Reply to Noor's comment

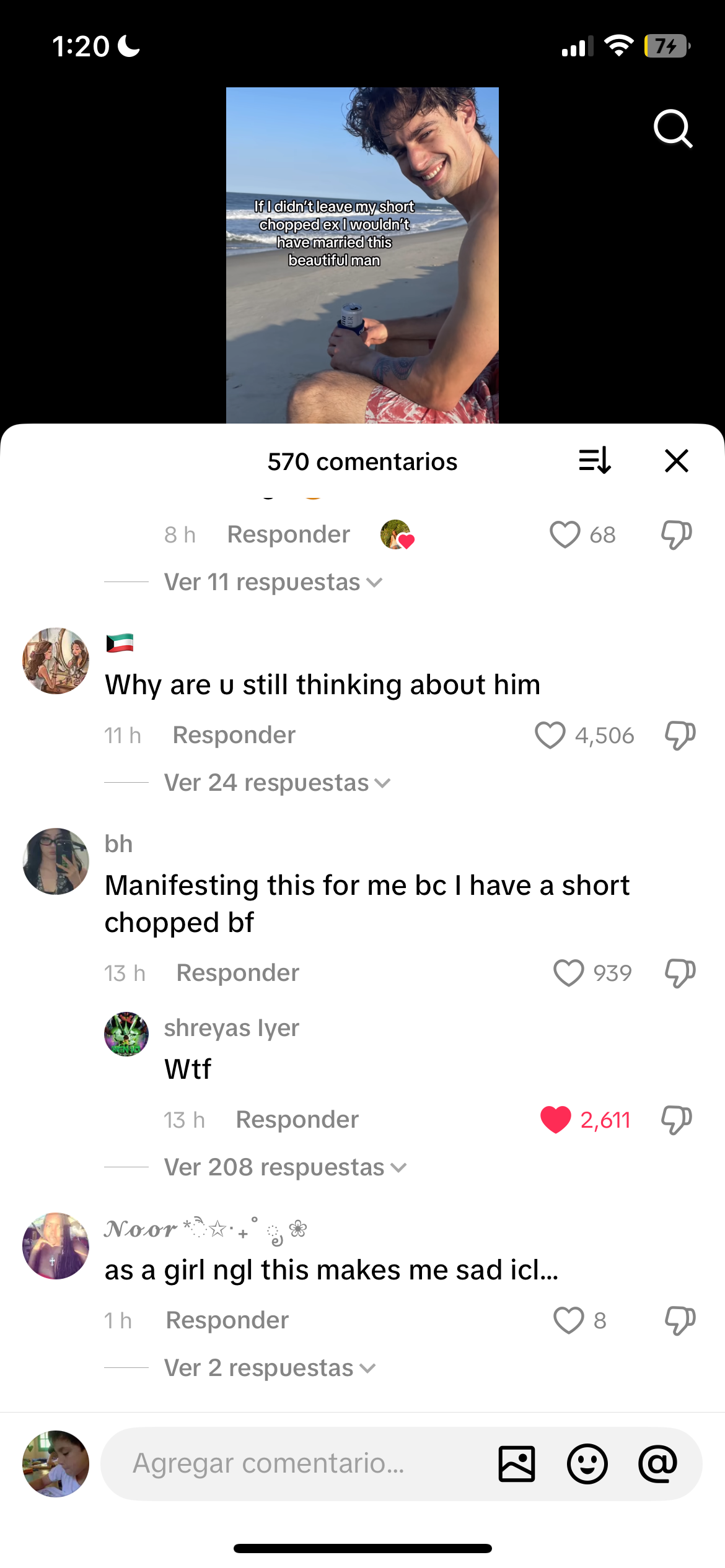[227, 1320]
